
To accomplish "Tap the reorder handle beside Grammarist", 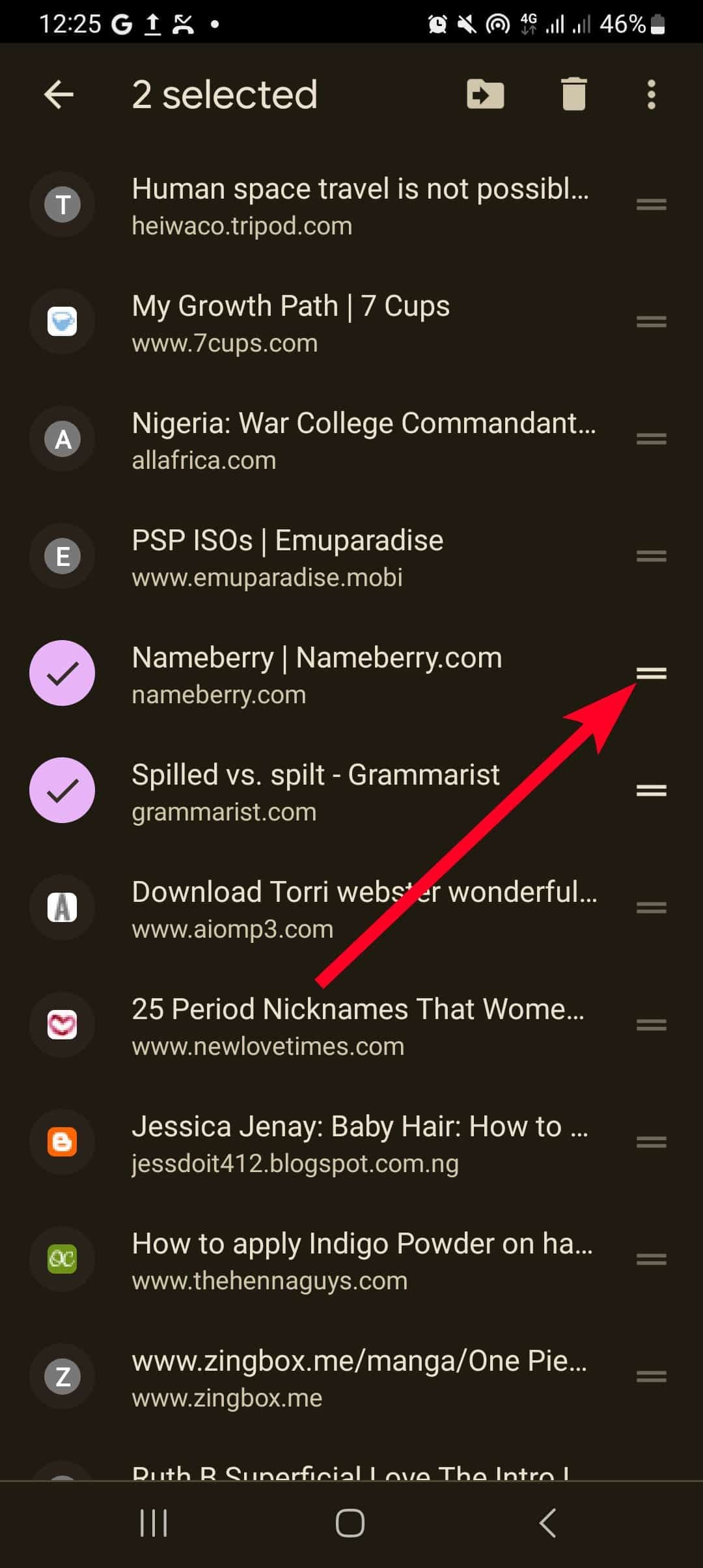I will pos(651,791).
